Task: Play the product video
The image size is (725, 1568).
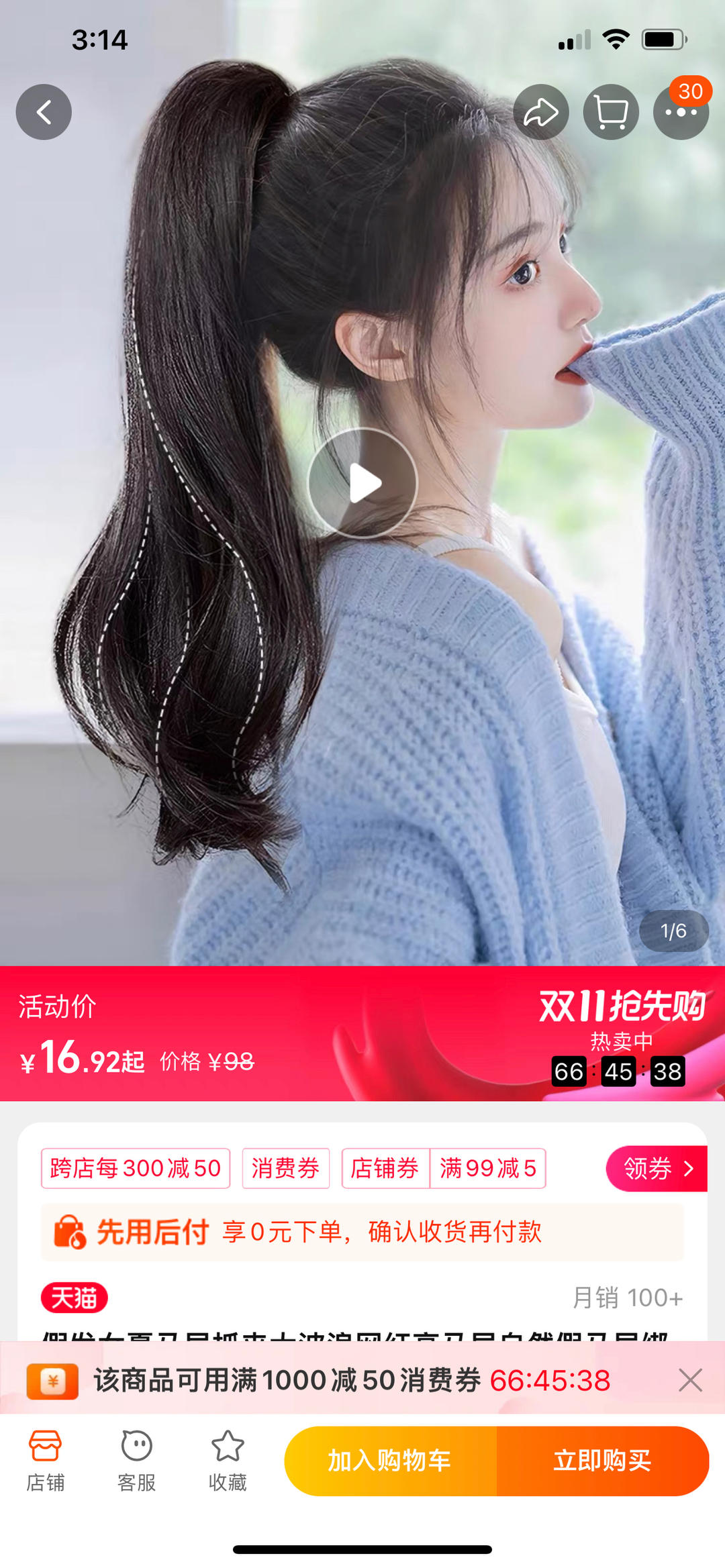Action: [362, 483]
